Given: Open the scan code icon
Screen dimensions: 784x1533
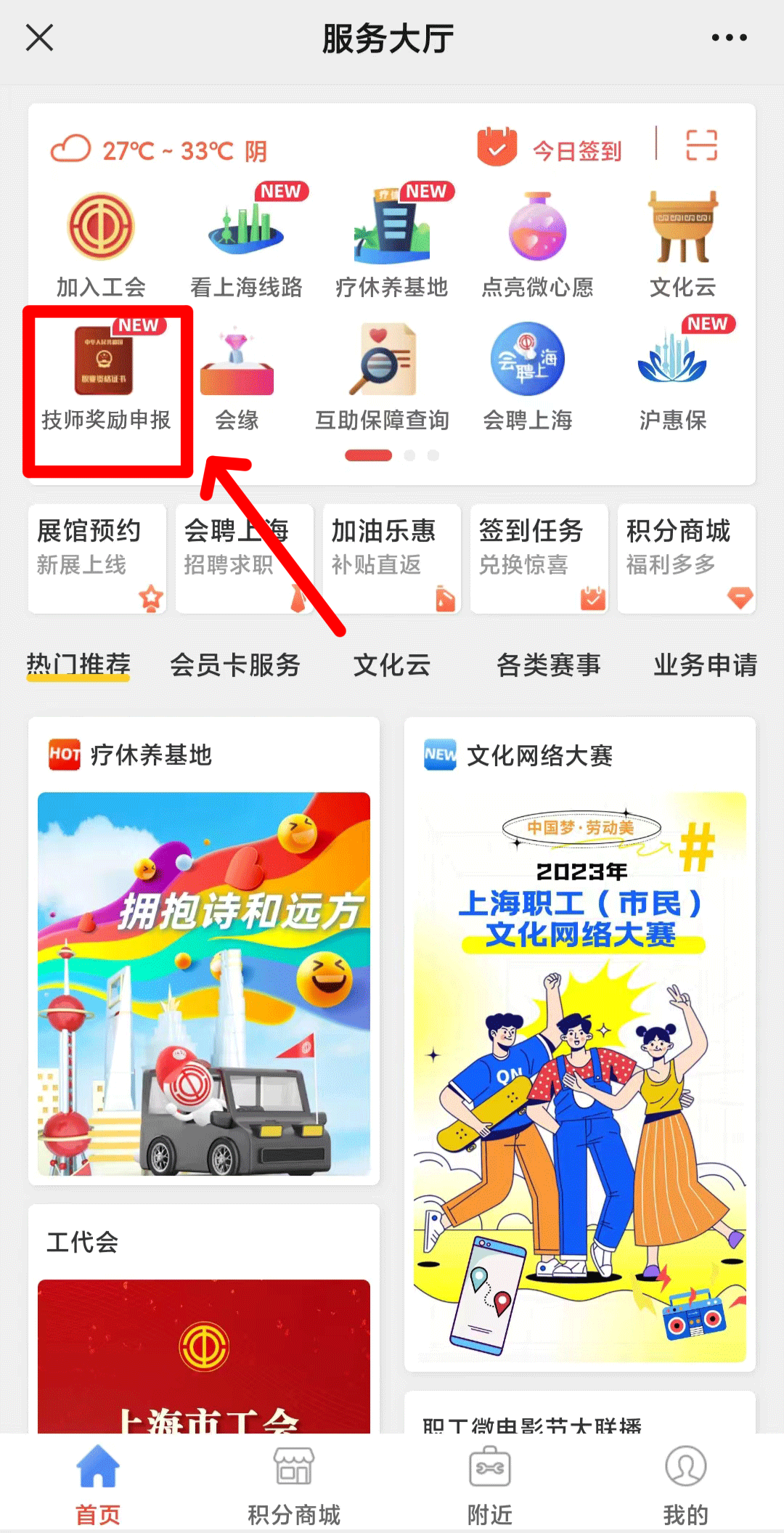Looking at the screenshot, I should (701, 145).
